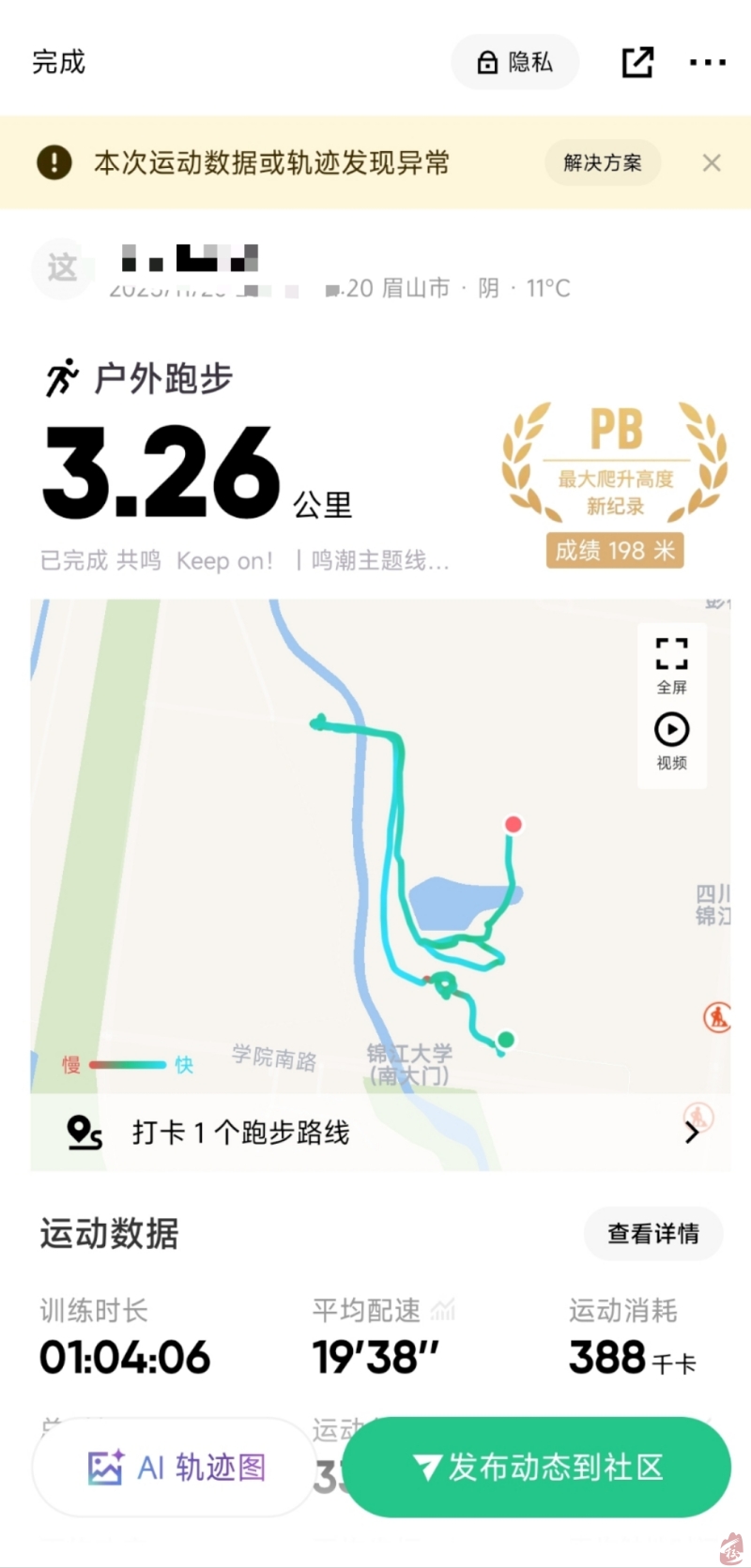
Task: Open 打卡 1 个跑步路线 row
Action: tap(380, 1133)
